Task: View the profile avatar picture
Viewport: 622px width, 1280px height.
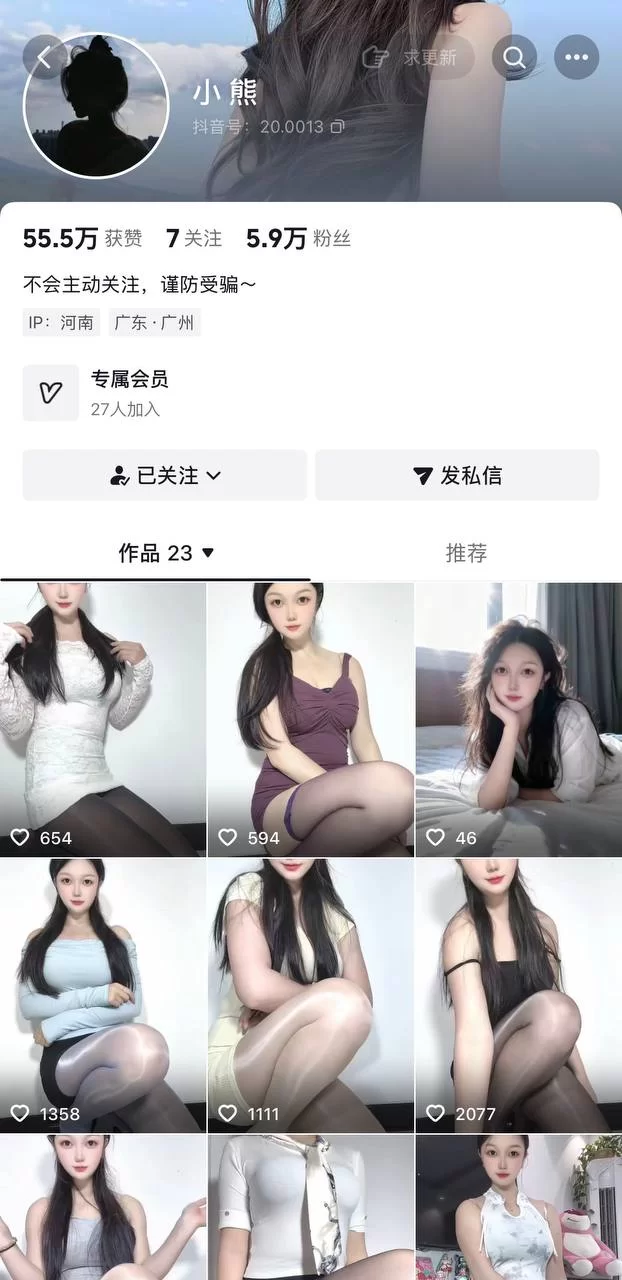Action: pos(96,105)
